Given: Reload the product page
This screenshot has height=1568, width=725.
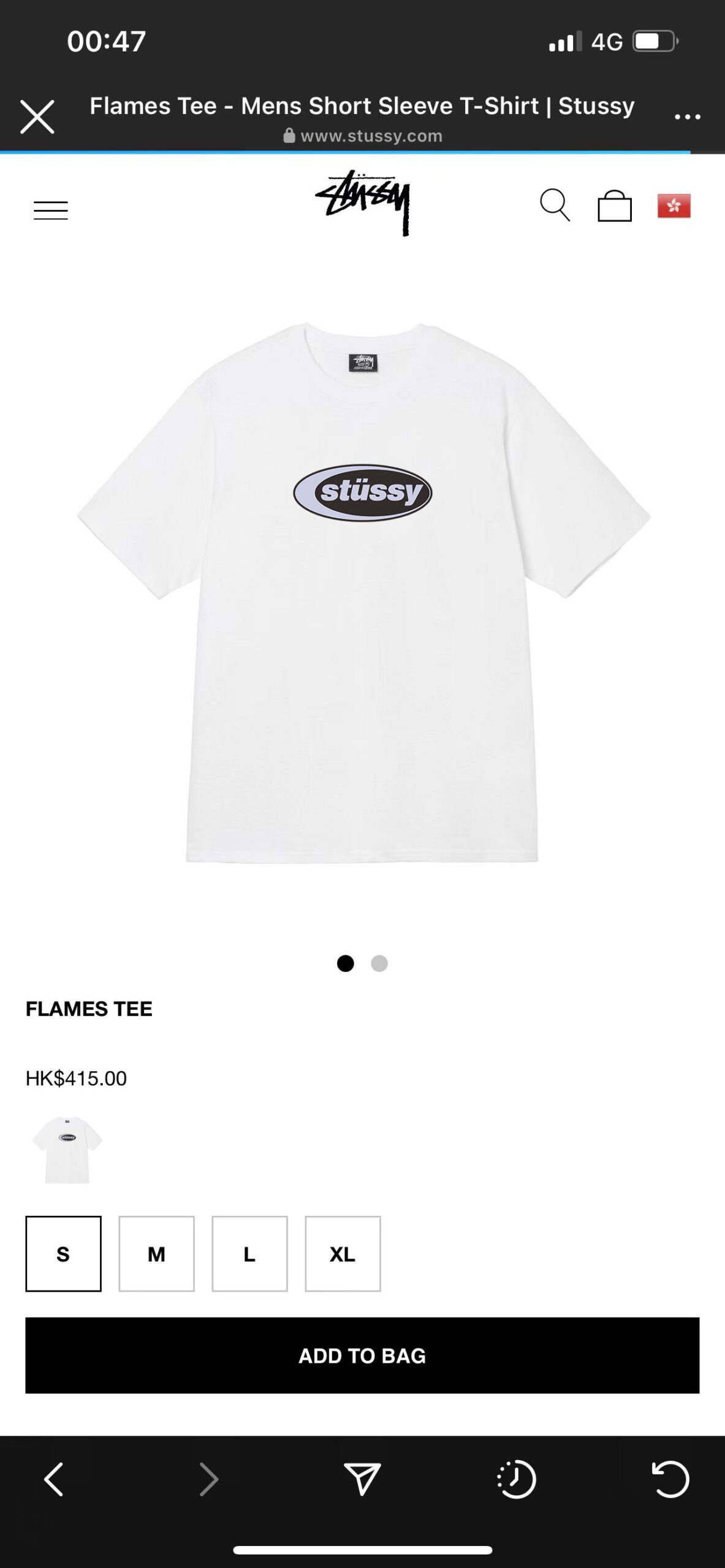Looking at the screenshot, I should (x=670, y=1479).
